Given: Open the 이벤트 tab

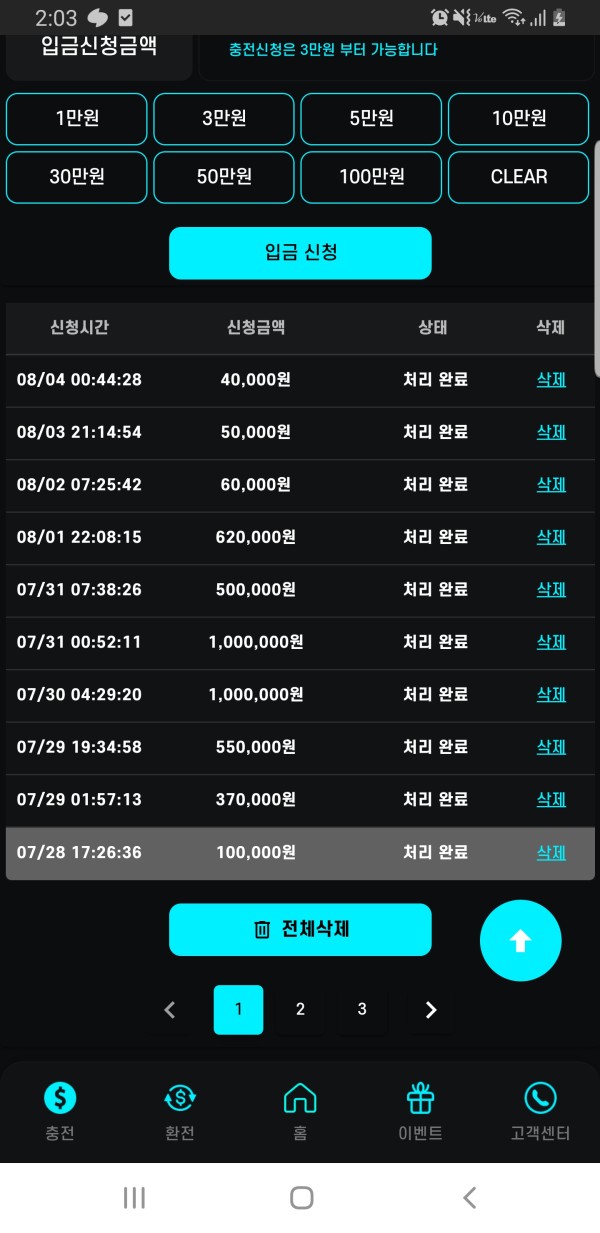Looking at the screenshot, I should (x=420, y=1111).
